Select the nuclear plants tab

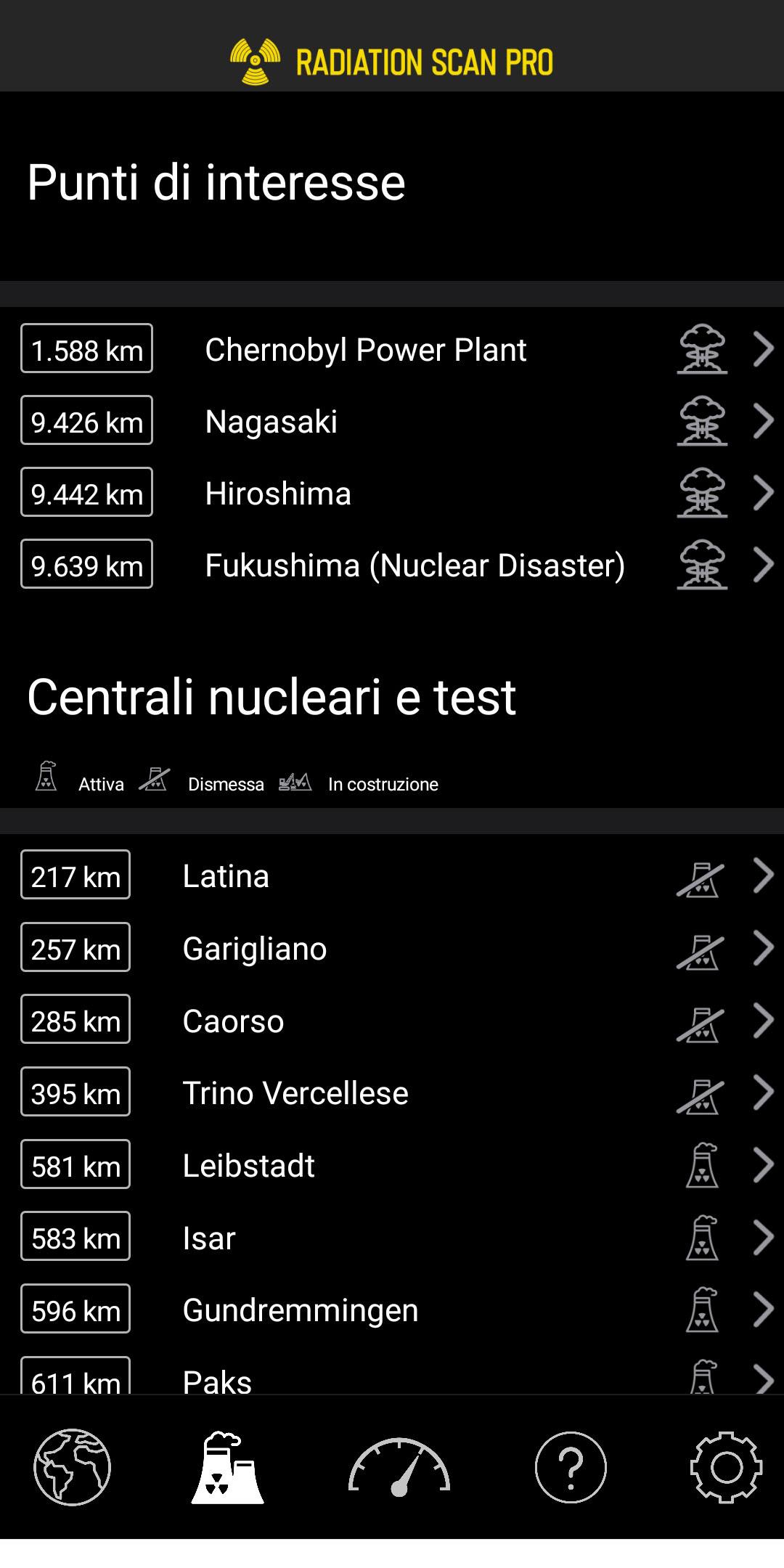pyautogui.click(x=227, y=1467)
